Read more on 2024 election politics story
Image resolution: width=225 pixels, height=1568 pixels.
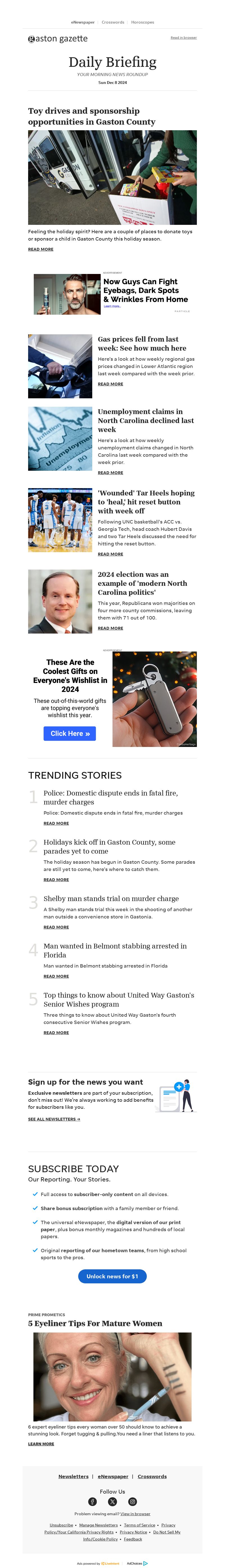coord(110,628)
